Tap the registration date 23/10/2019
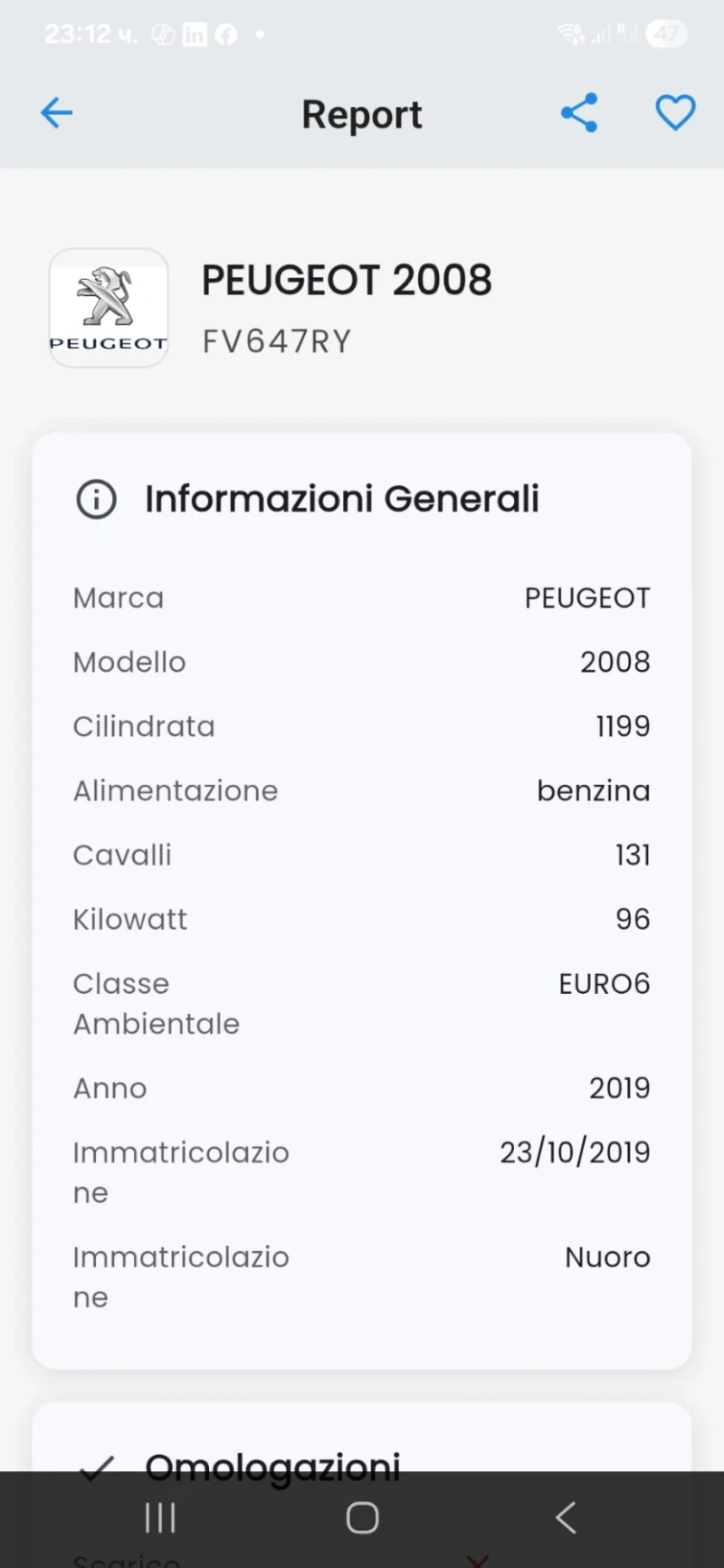This screenshot has width=724, height=1568. pos(575,1152)
